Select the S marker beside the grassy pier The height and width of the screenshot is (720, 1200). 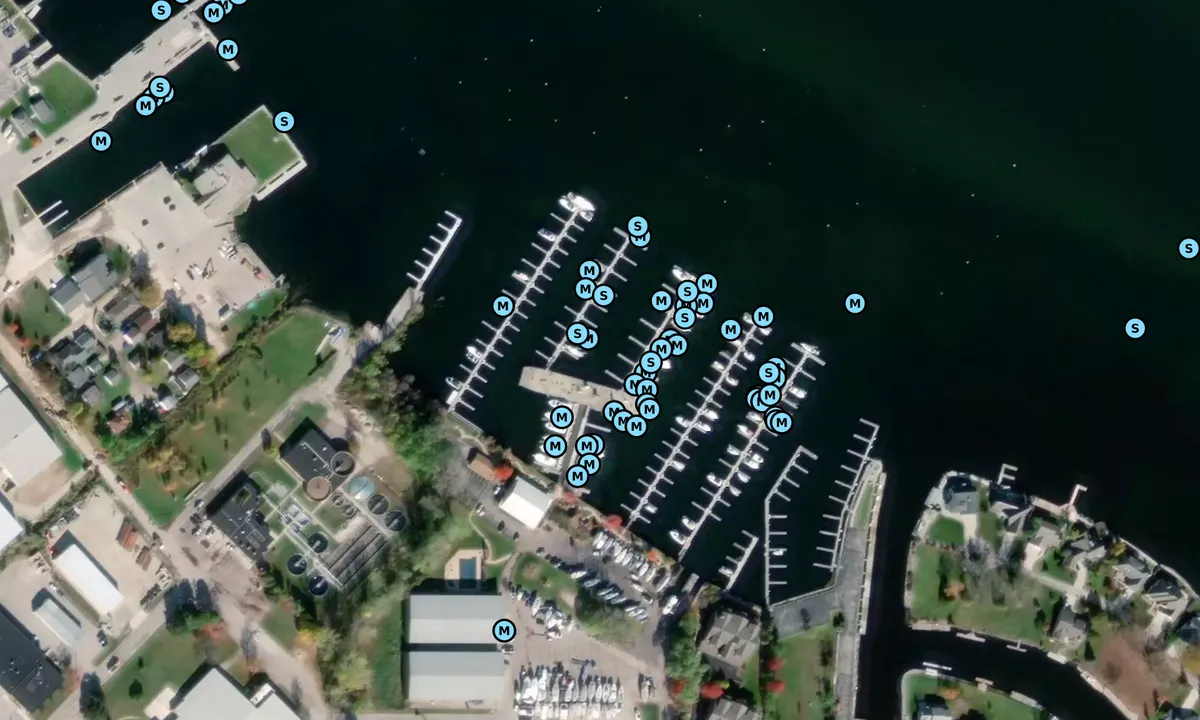(x=284, y=121)
